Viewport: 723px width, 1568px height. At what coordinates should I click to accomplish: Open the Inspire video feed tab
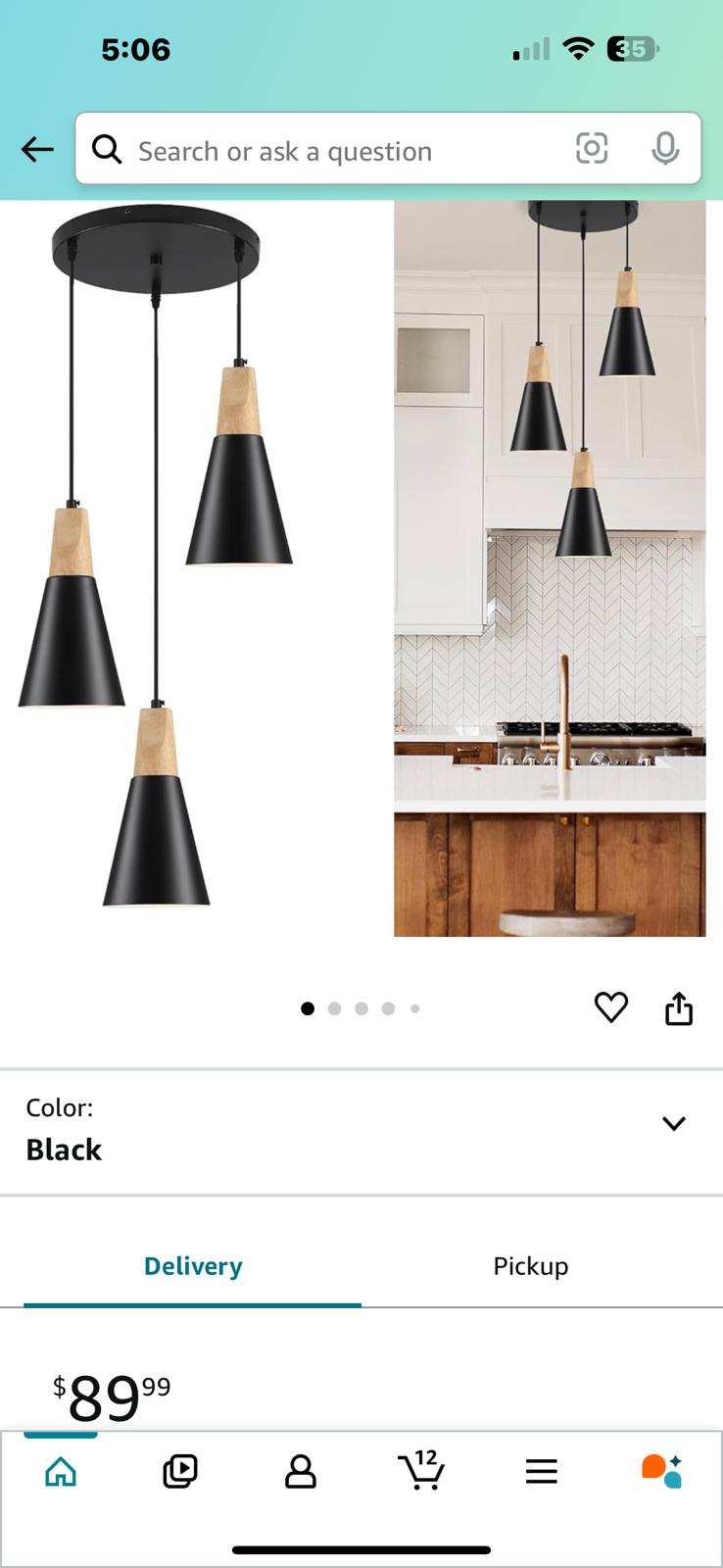pos(180,1471)
